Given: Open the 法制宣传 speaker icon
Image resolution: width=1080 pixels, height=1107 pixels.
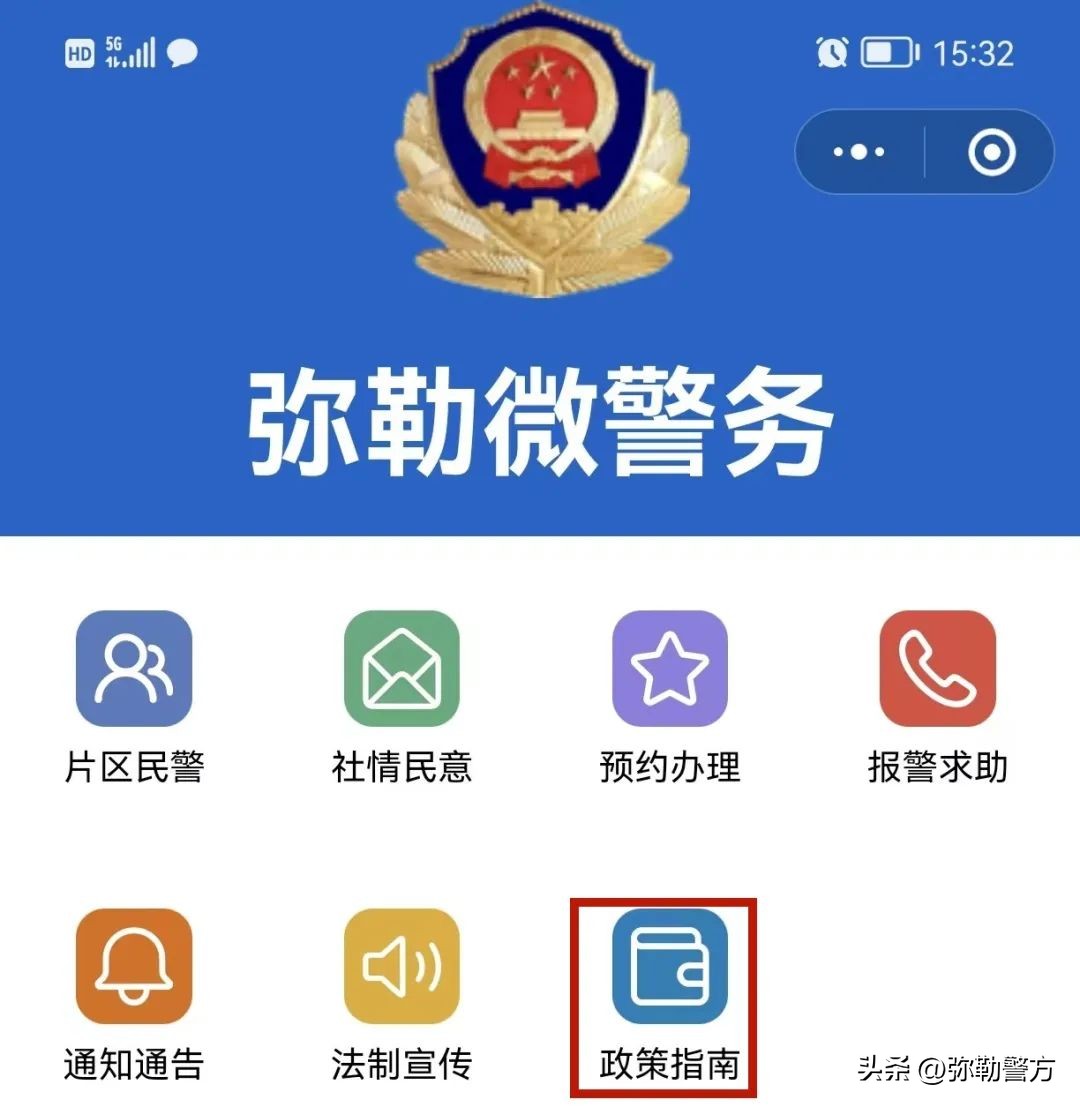Looking at the screenshot, I should pos(399,967).
